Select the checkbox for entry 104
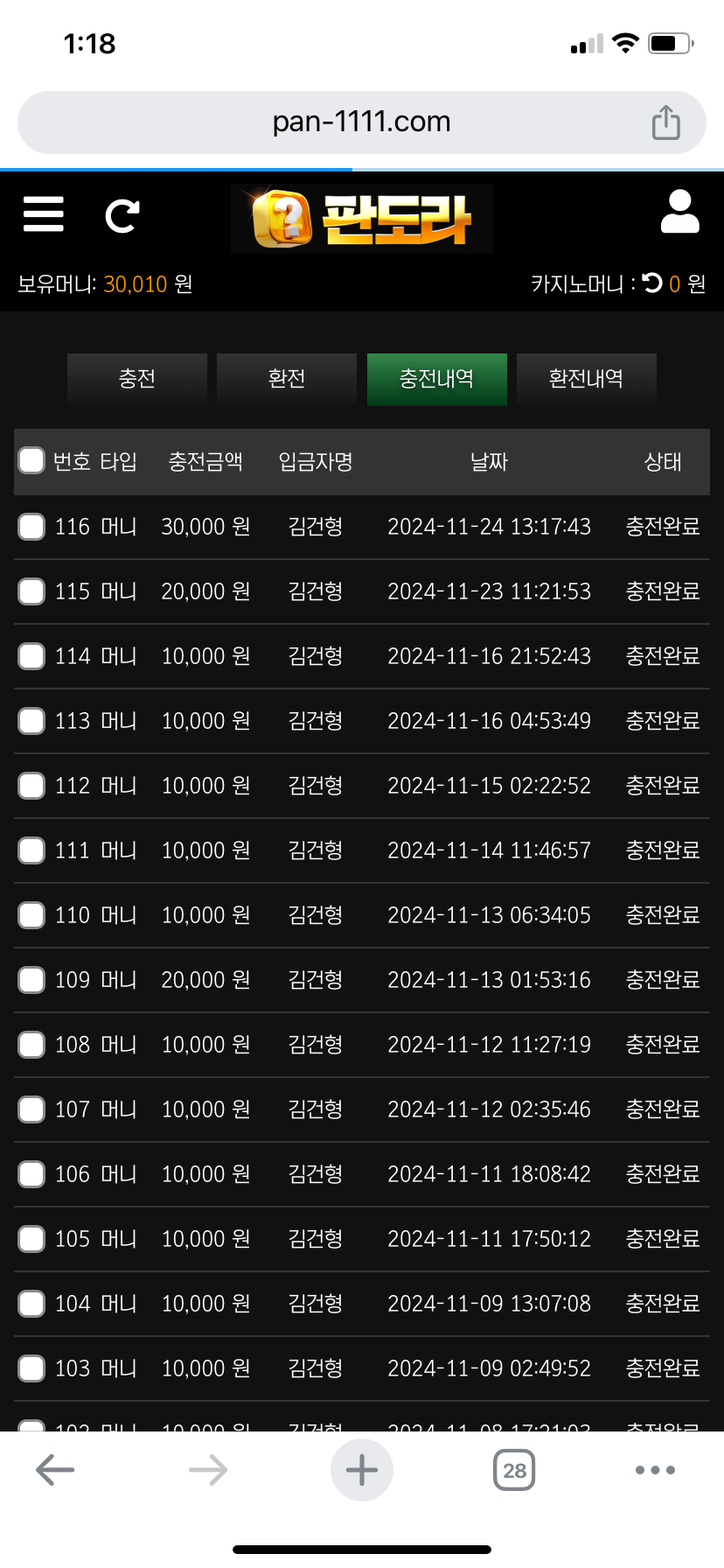This screenshot has height=1568, width=724. pos(31,1304)
